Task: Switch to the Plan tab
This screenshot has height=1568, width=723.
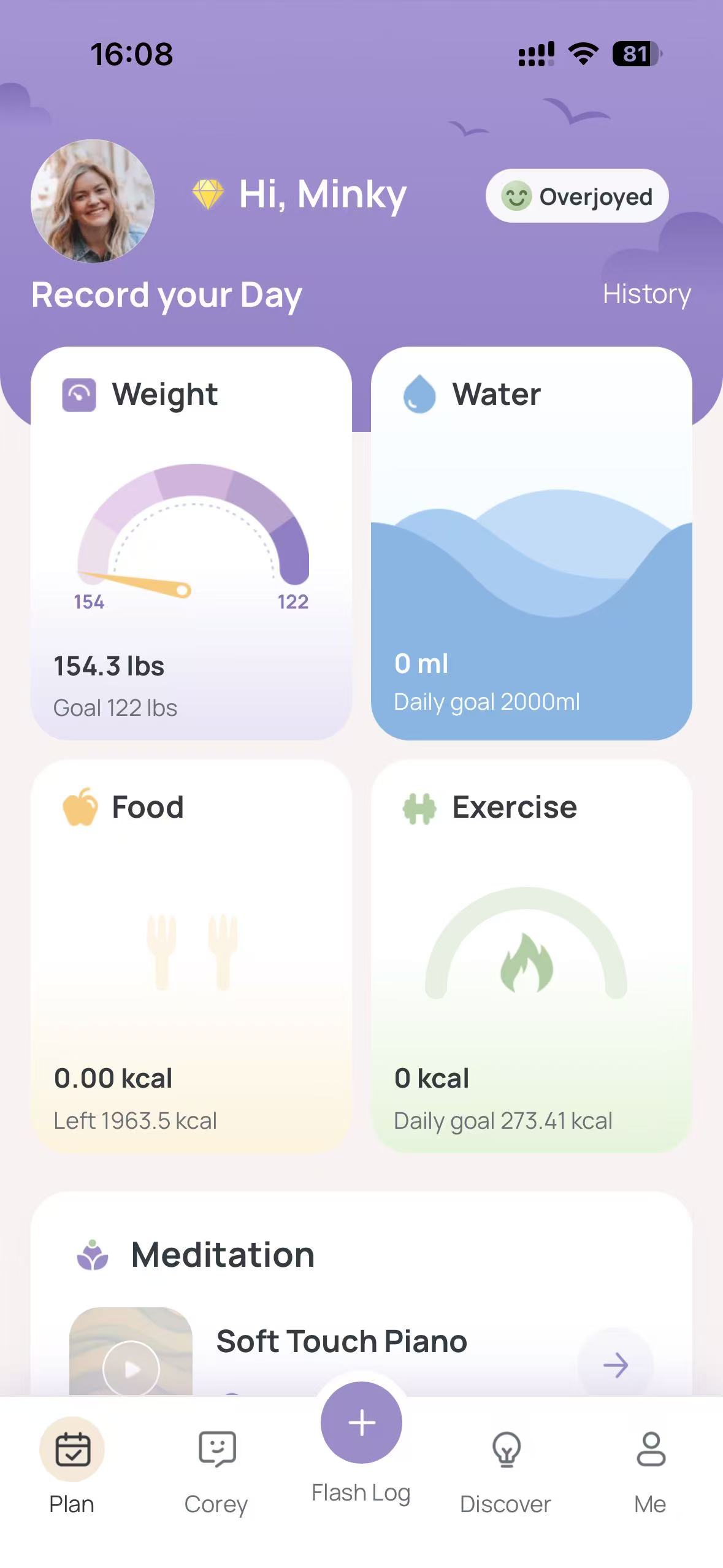Action: coord(72,1467)
